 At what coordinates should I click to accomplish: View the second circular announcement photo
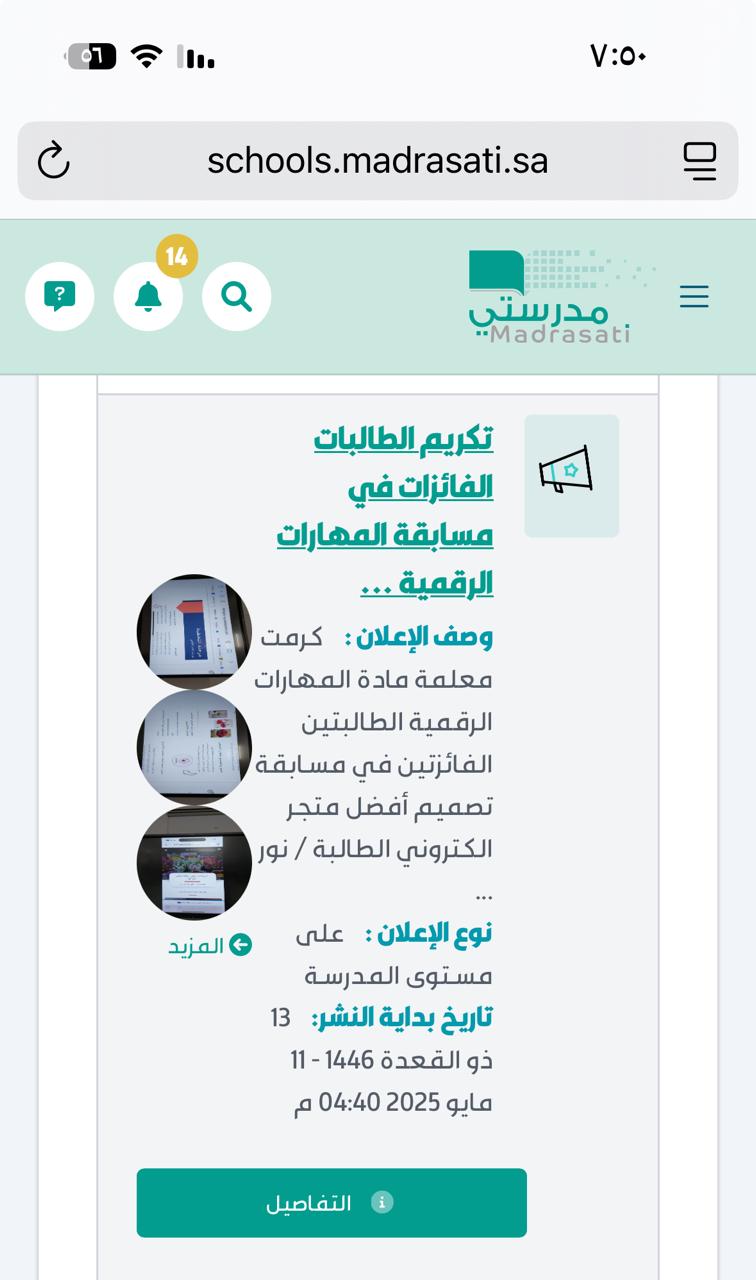194,748
